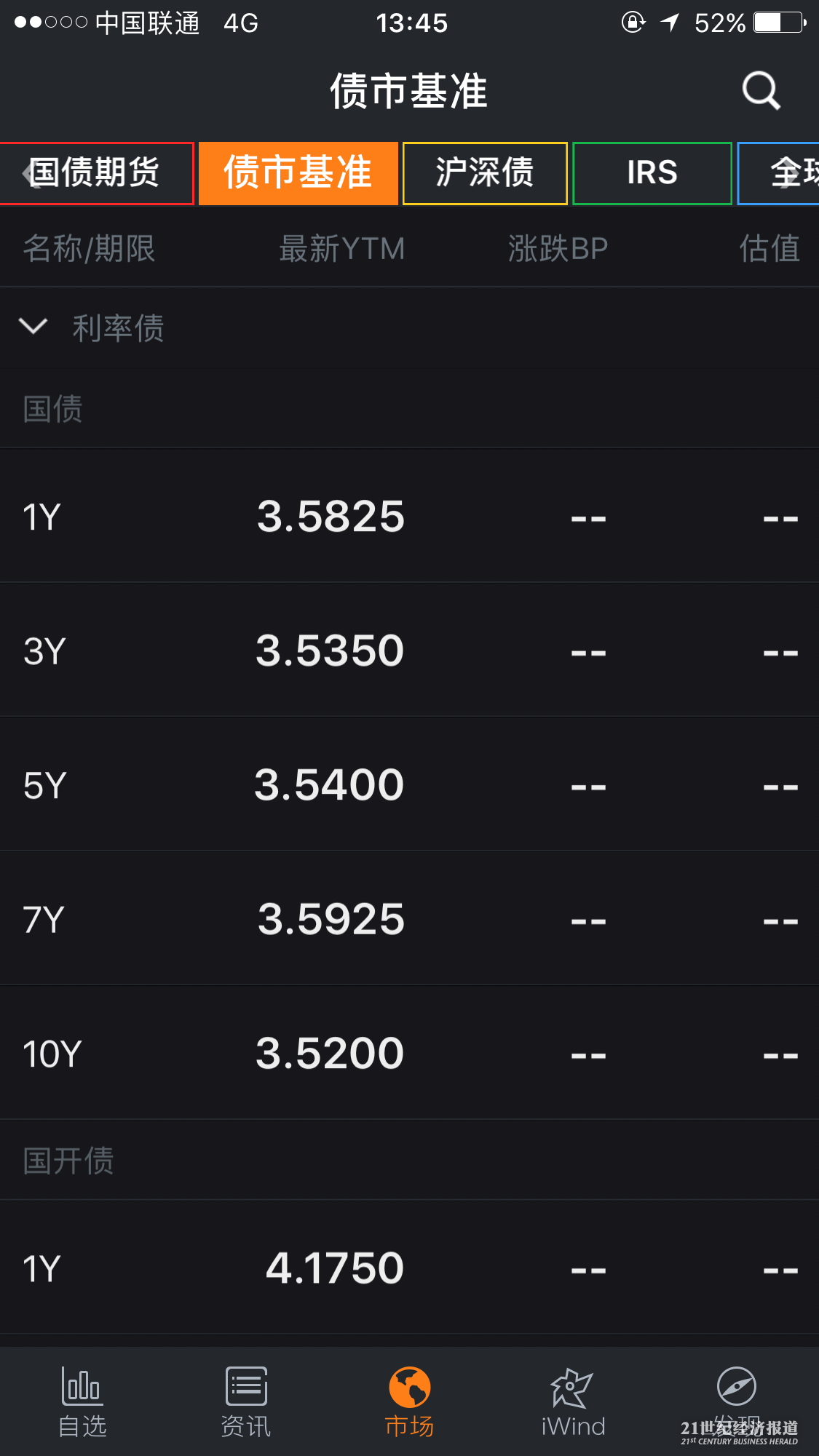Open the 国债 7Y yield row
Image resolution: width=819 pixels, height=1456 pixels.
click(409, 919)
